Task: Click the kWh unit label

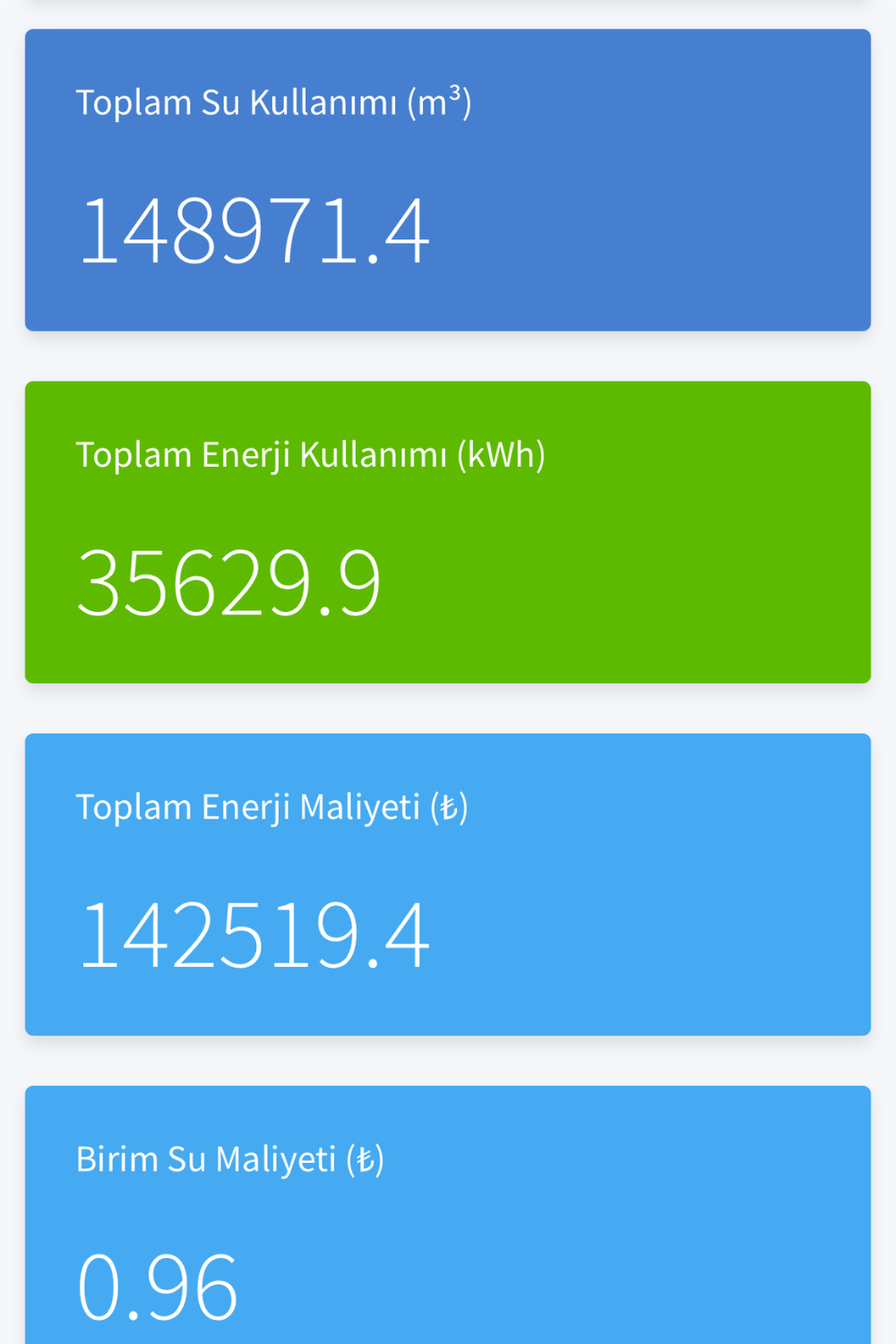Action: (x=504, y=455)
